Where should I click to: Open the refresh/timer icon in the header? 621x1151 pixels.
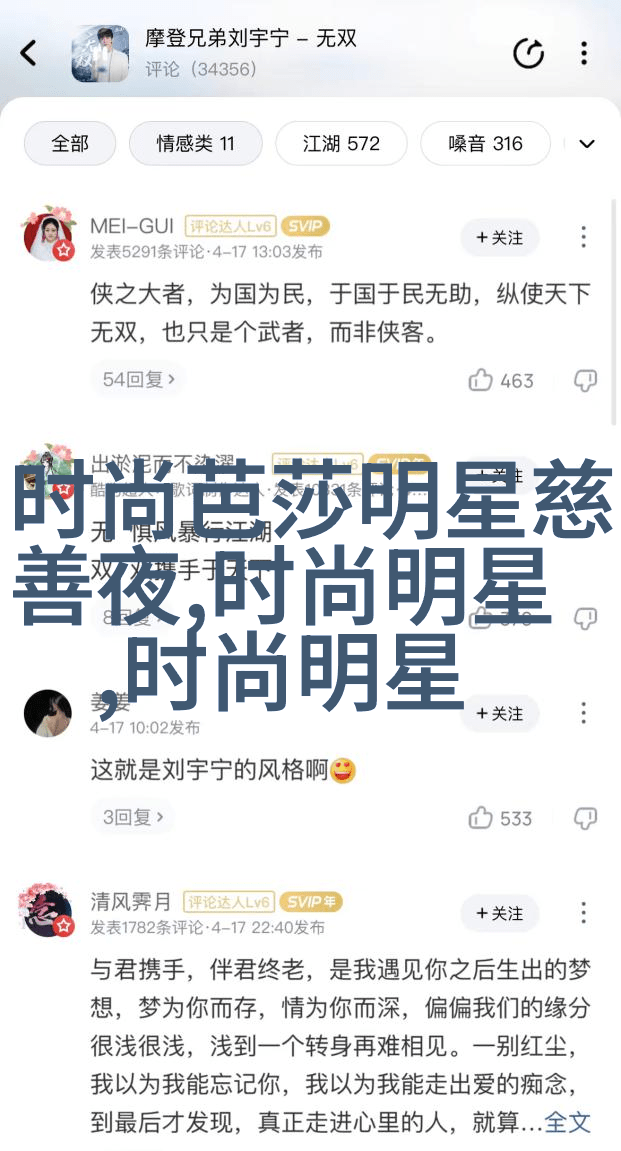coord(528,54)
